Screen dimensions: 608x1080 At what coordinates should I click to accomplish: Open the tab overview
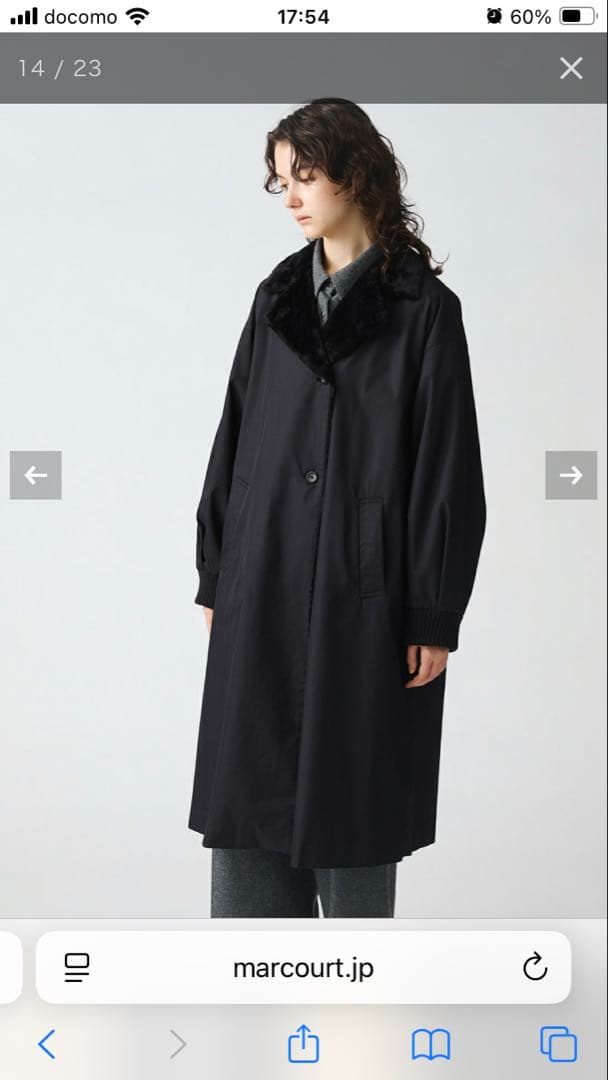pos(558,1045)
